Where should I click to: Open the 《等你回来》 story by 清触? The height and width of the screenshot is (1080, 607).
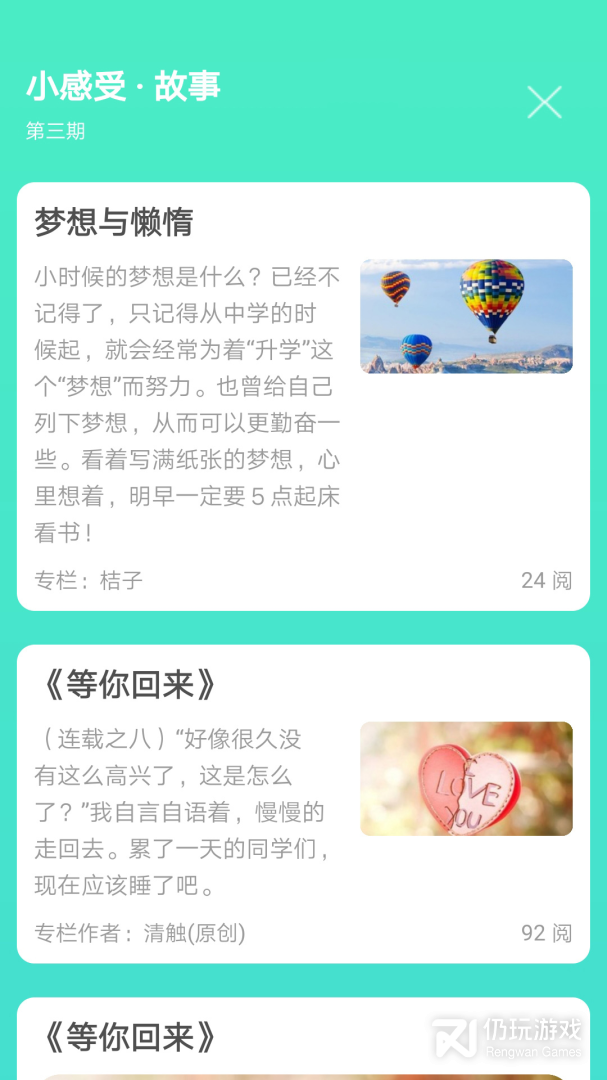pyautogui.click(x=302, y=803)
